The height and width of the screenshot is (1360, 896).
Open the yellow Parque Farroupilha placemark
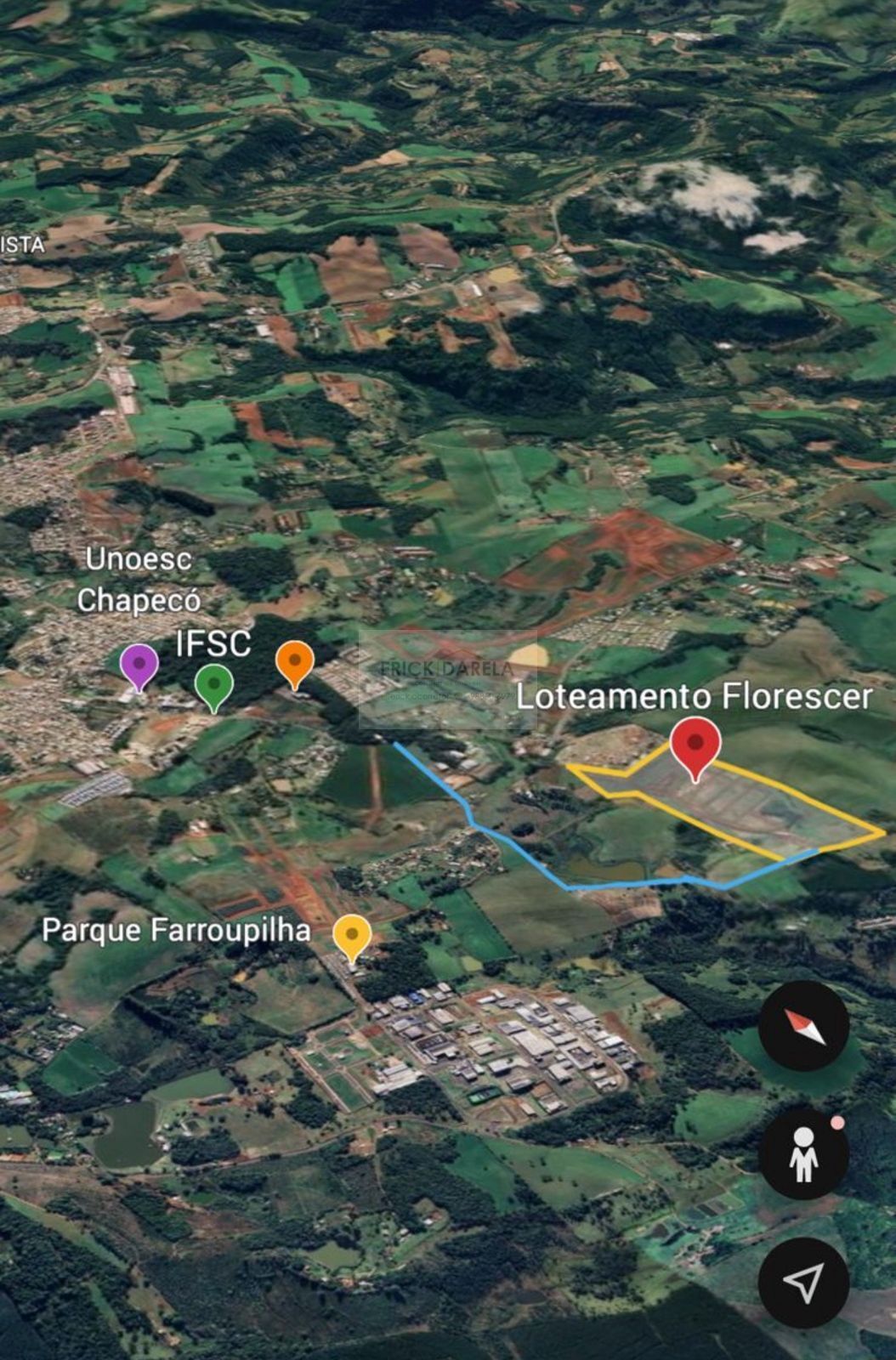click(x=351, y=934)
